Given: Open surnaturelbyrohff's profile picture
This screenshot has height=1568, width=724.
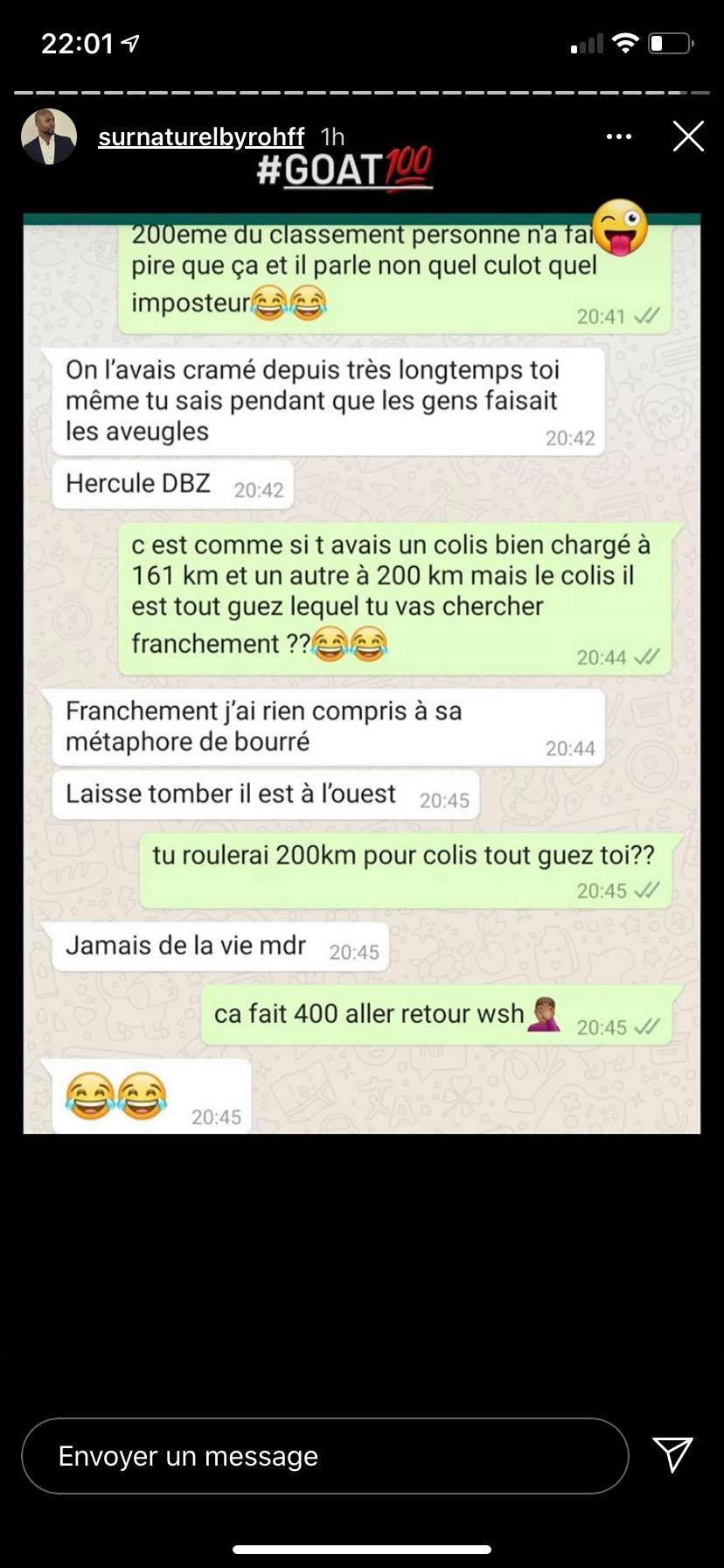Looking at the screenshot, I should [49, 137].
